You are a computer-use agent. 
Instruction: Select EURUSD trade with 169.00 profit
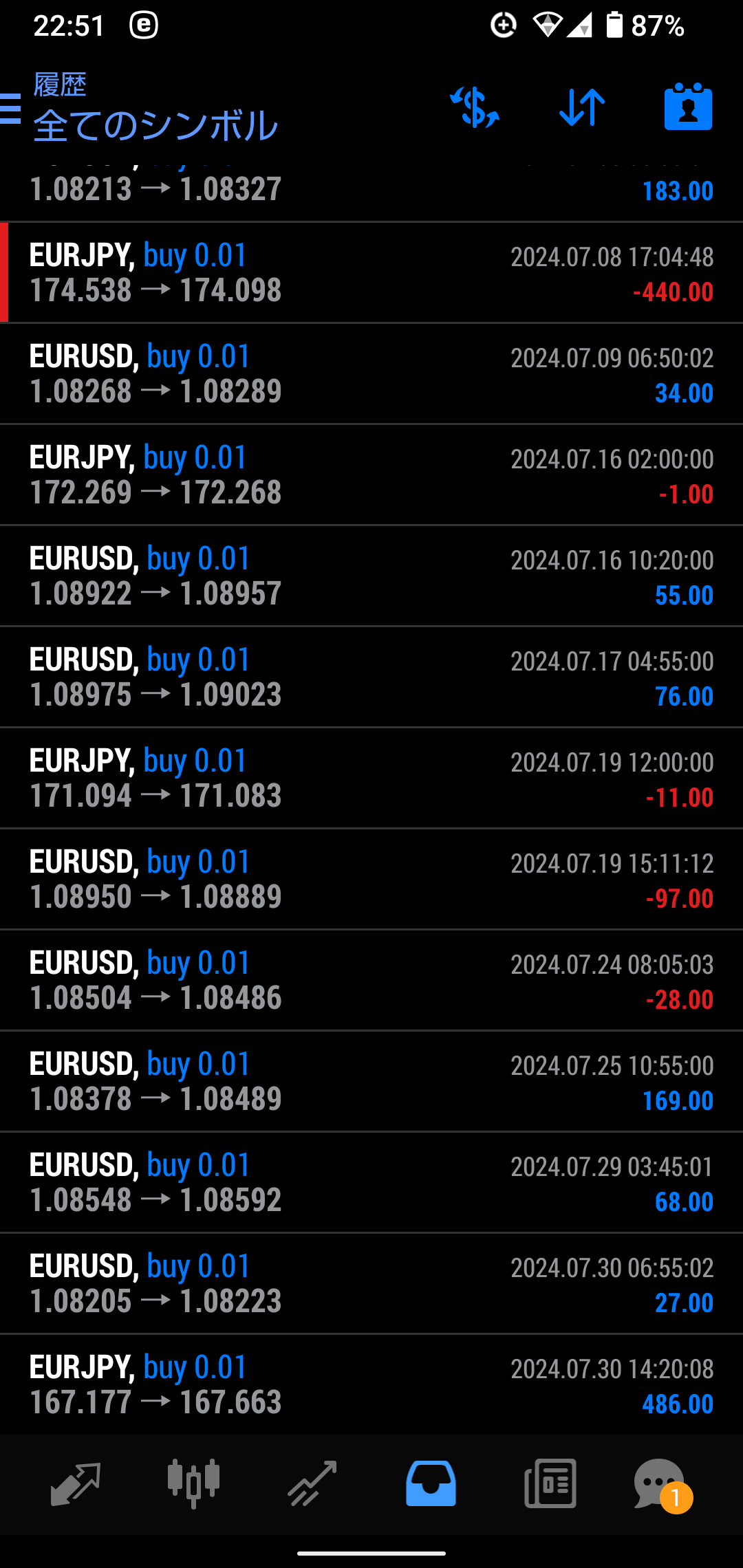pos(371,1082)
